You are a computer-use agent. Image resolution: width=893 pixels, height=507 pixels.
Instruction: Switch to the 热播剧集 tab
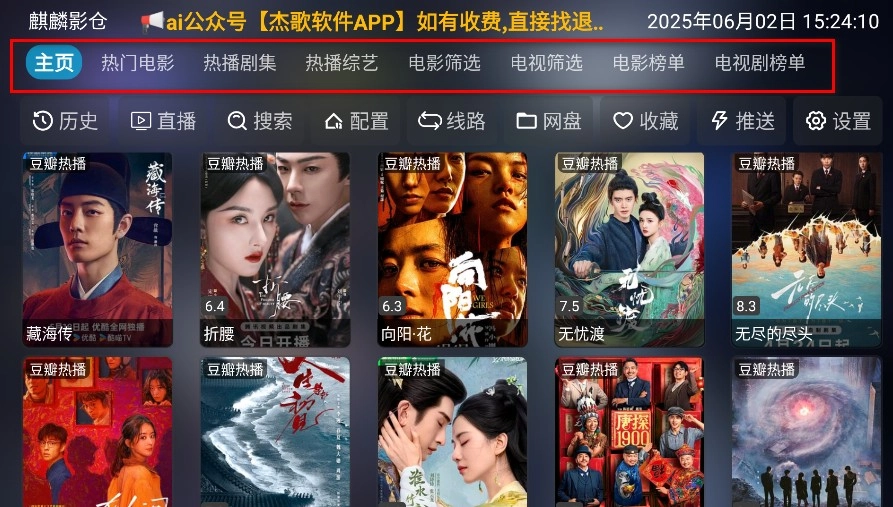[x=240, y=63]
